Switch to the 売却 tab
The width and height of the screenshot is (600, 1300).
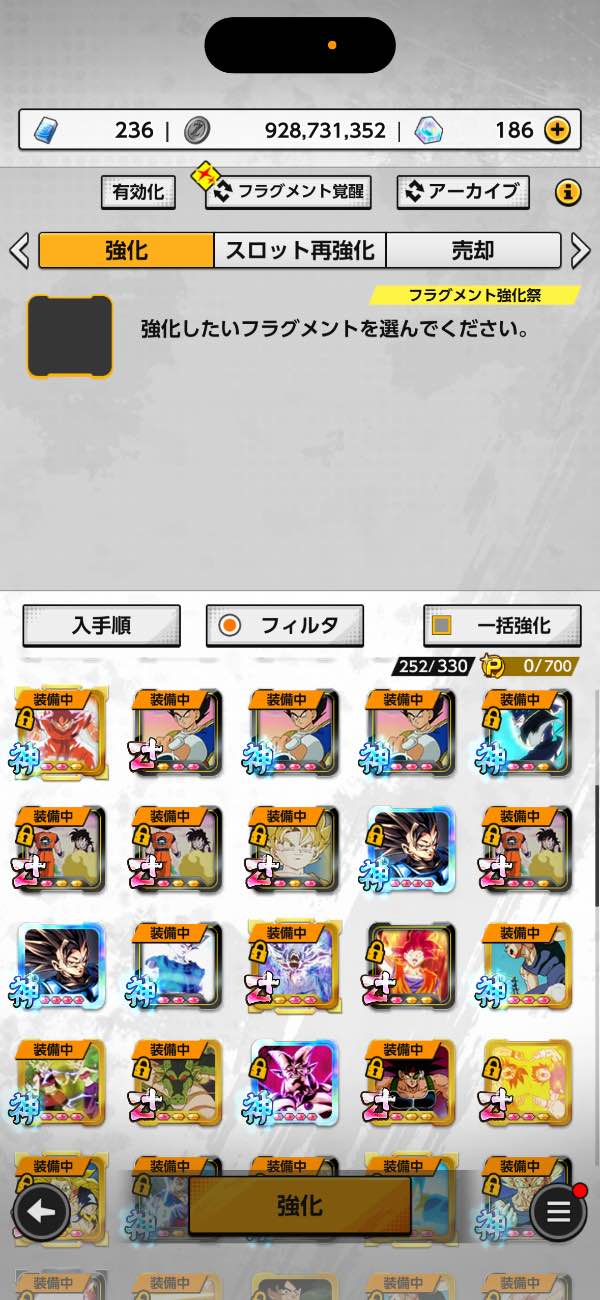point(473,250)
